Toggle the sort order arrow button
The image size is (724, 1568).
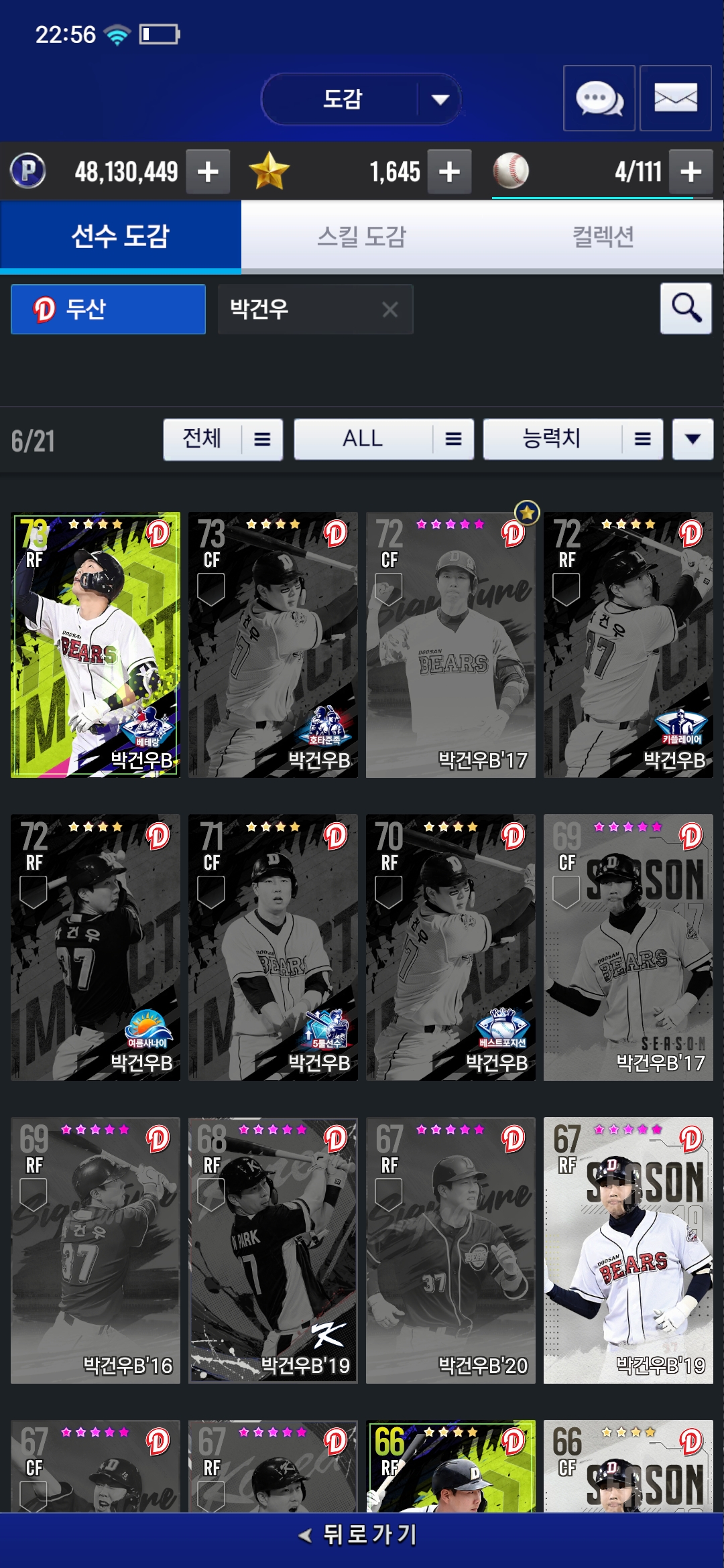tap(692, 440)
